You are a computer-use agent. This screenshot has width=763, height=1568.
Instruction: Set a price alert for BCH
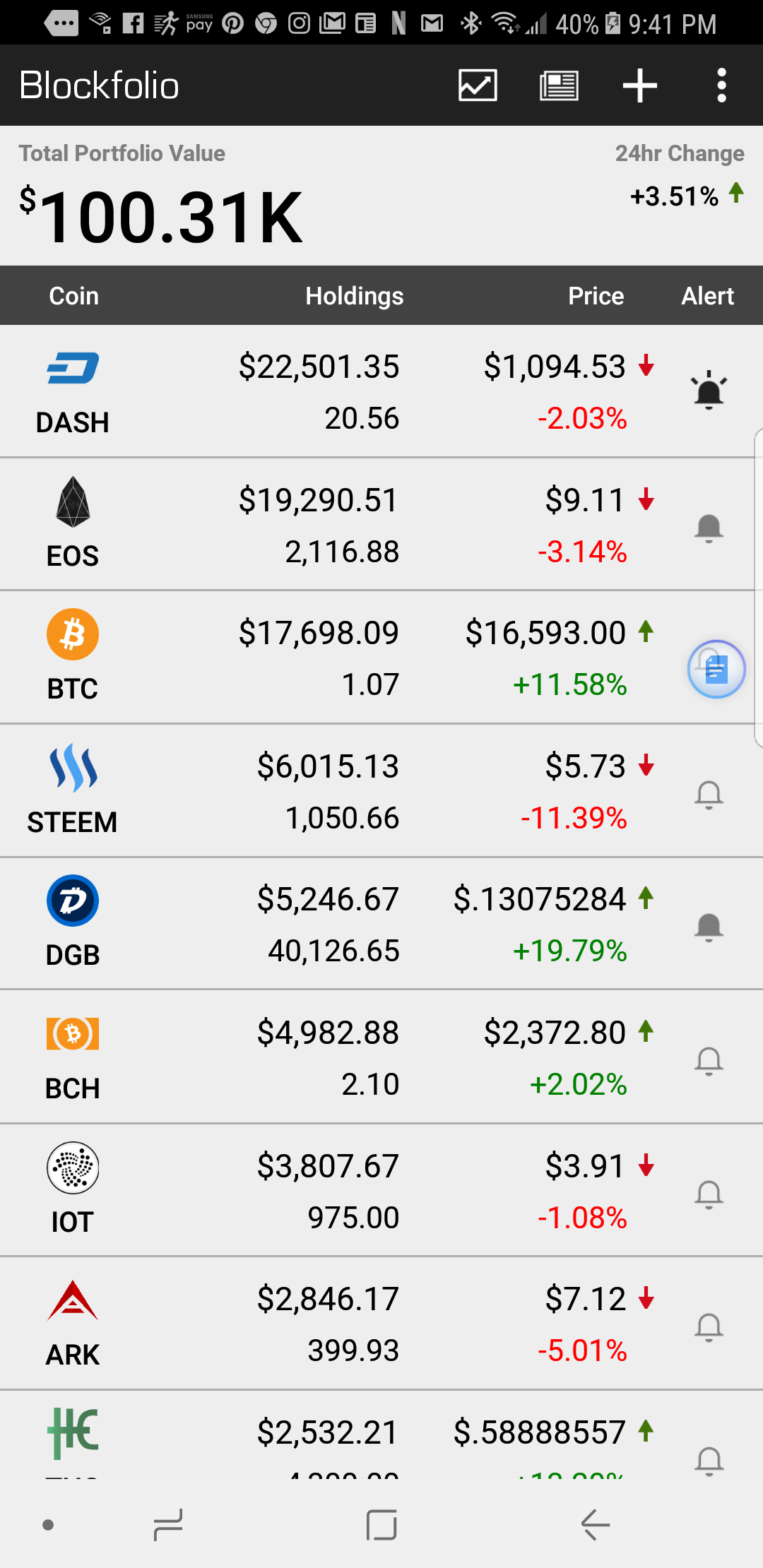click(x=709, y=1061)
